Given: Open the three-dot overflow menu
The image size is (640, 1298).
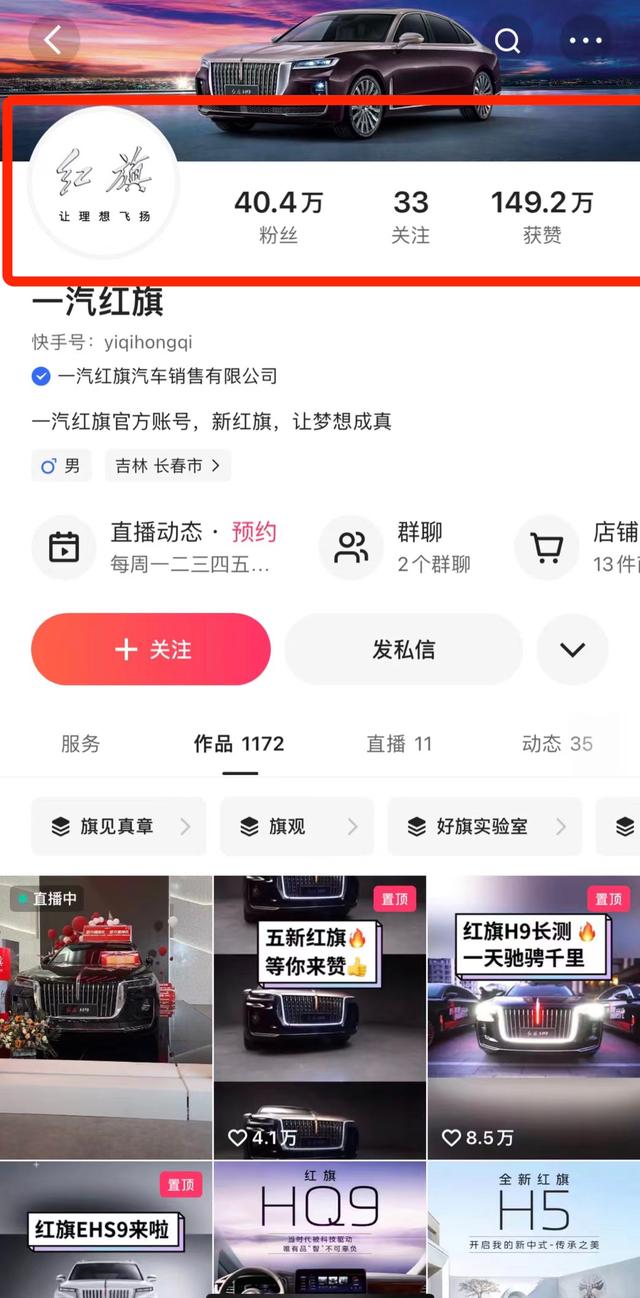Looking at the screenshot, I should pos(586,40).
